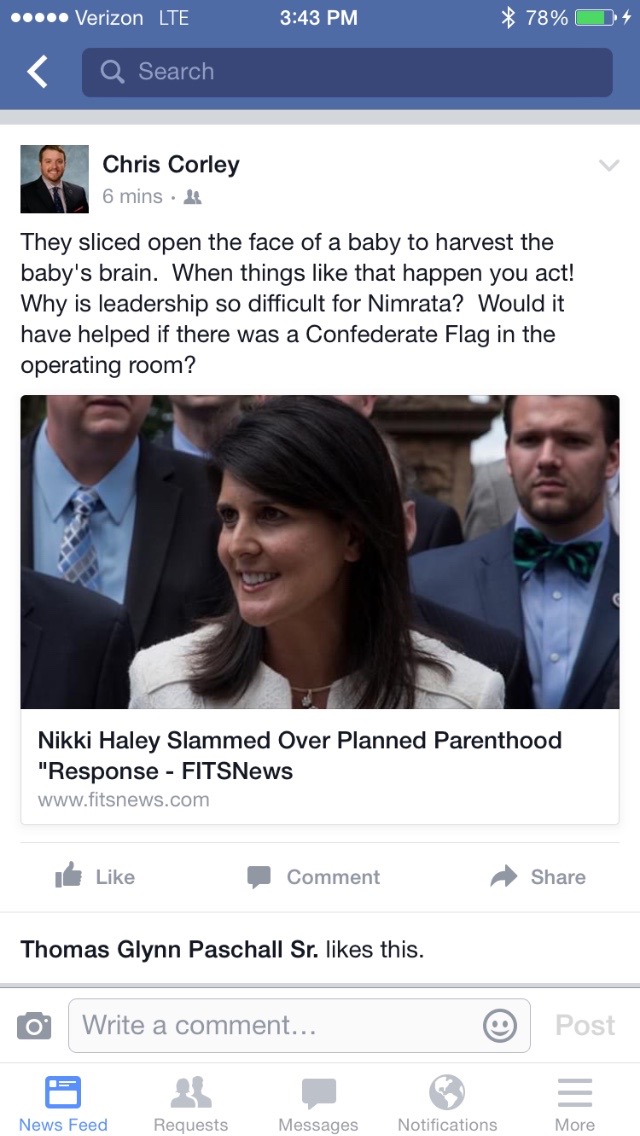Open the Requests tab
640x1136 pixels.
190,1104
